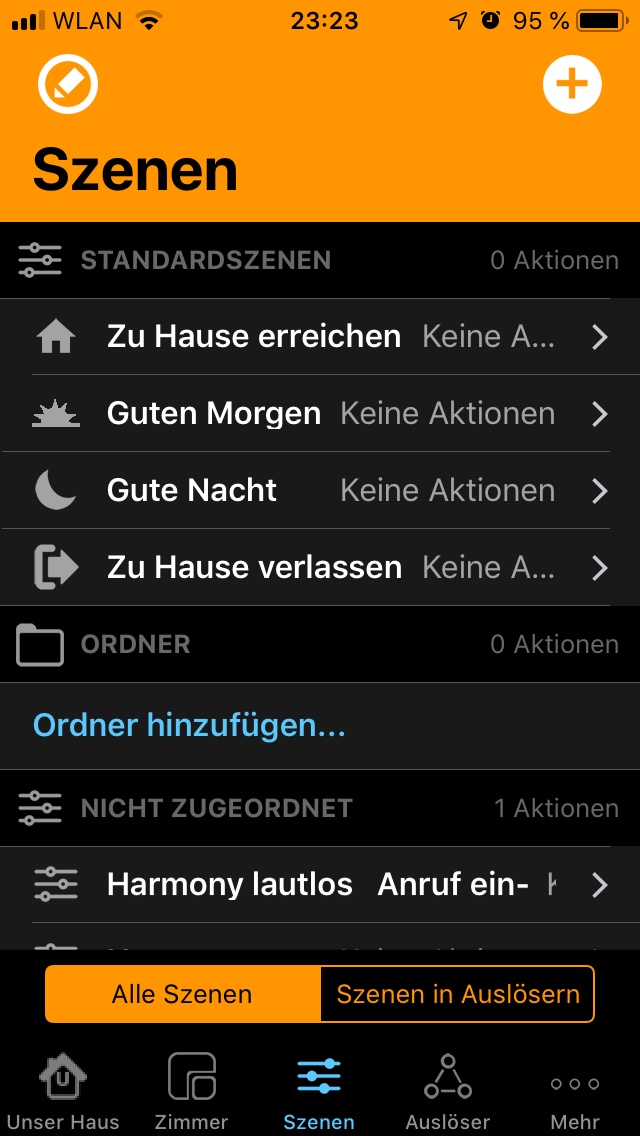Viewport: 640px width, 1136px height.
Task: Tap the Szenen tab in bottom bar
Action: 319,1092
